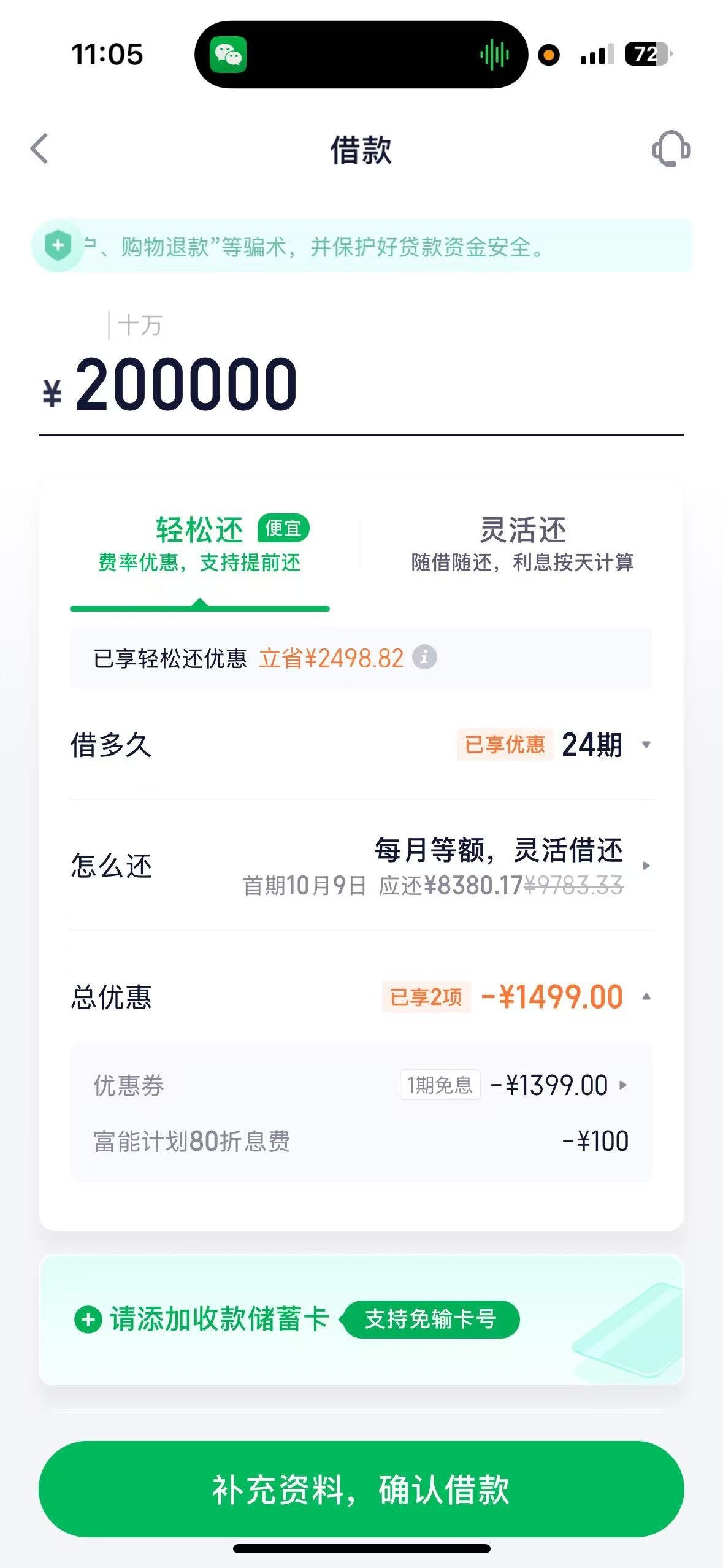This screenshot has height=1568, width=723.
Task: Open 怎么还 repayment method details
Action: [361, 866]
